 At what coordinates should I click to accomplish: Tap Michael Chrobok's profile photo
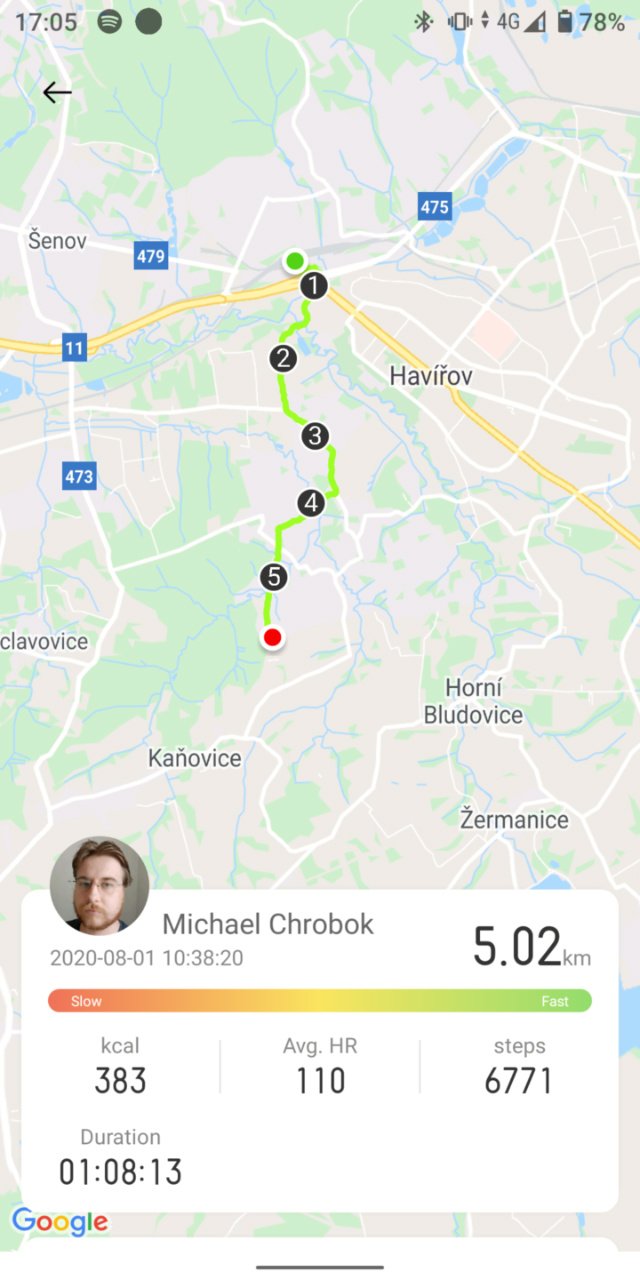coord(100,886)
